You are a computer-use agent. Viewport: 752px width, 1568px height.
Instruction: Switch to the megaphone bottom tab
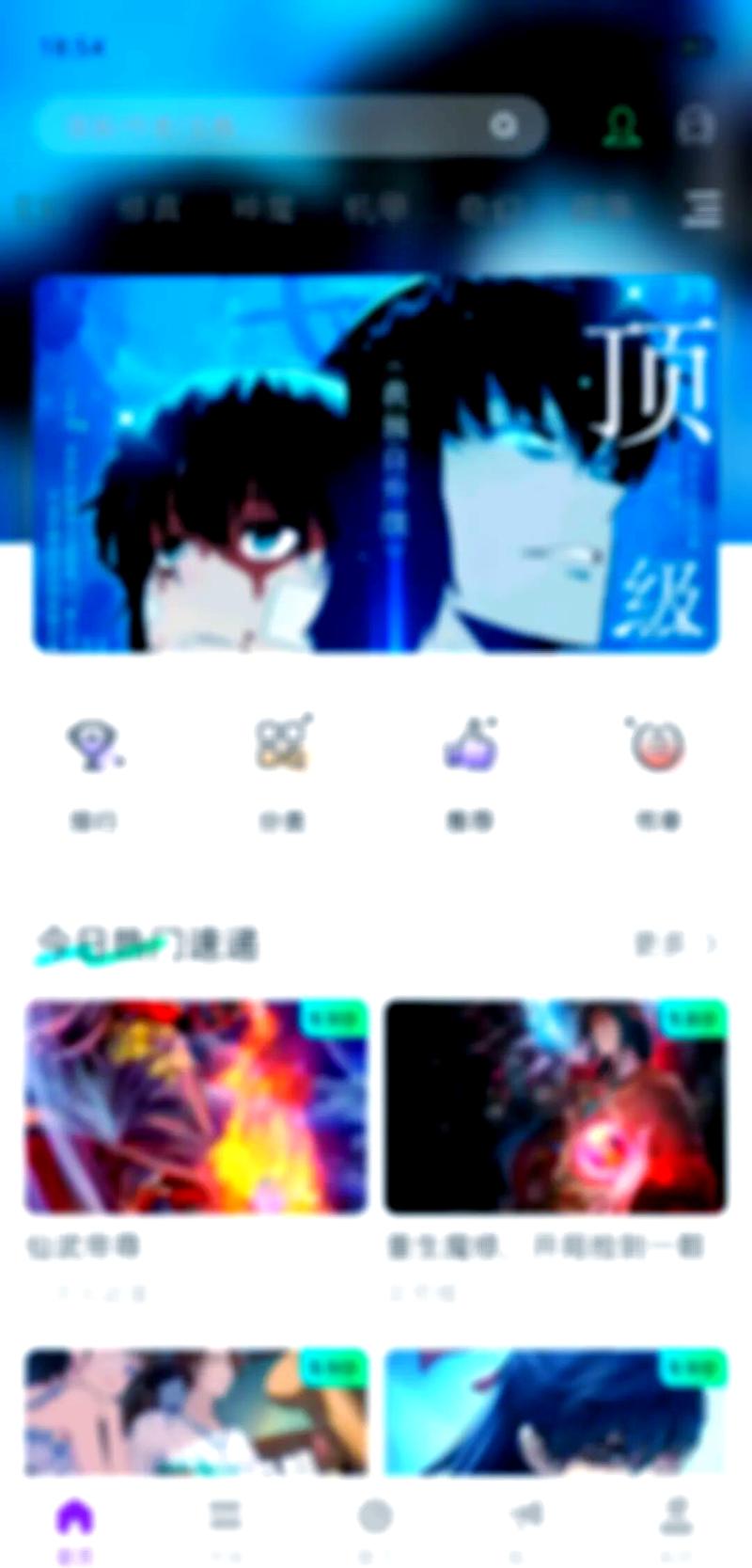[x=525, y=1526]
